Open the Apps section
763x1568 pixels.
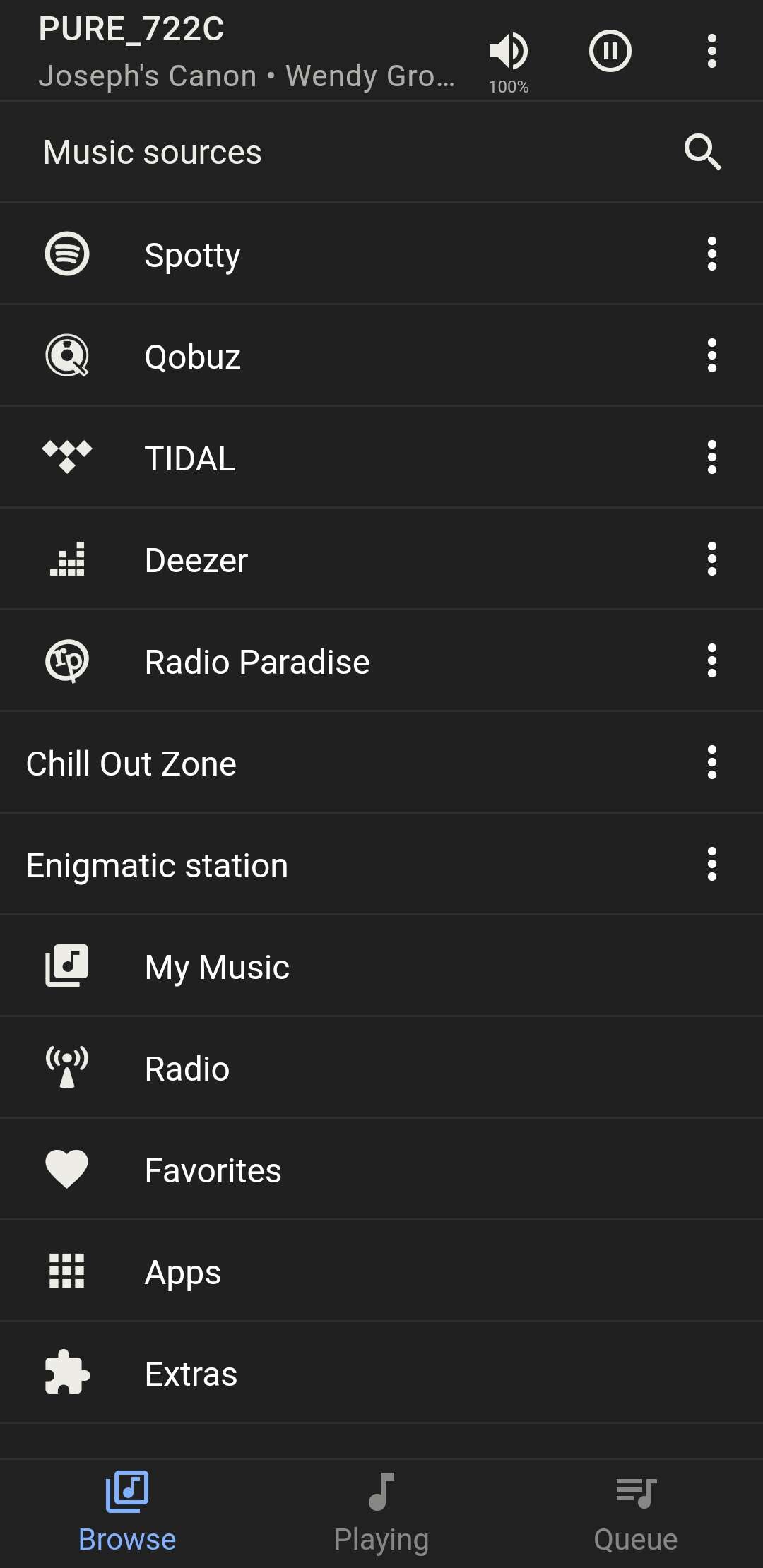pyautogui.click(x=381, y=1271)
